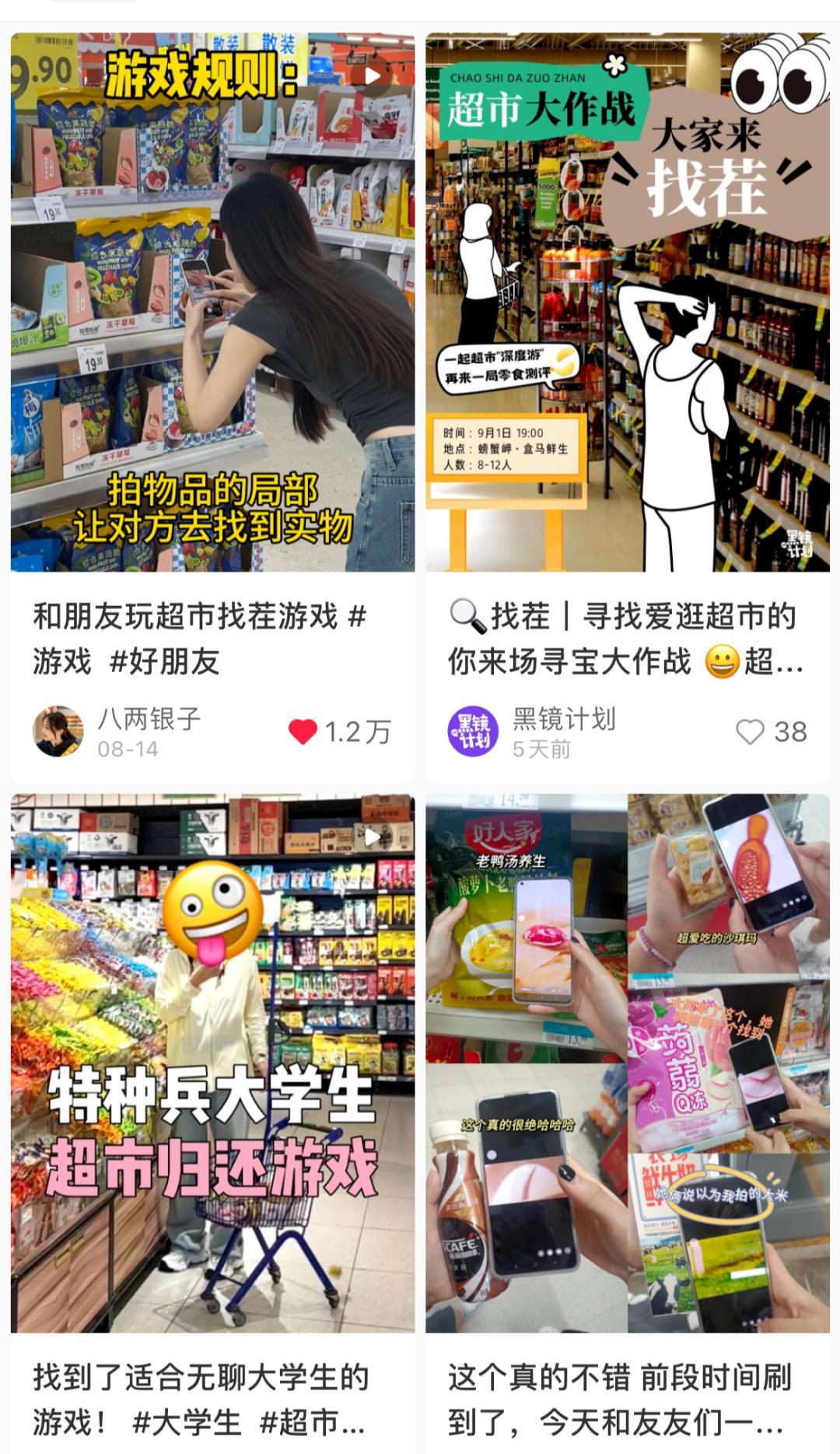Open the 这个真的不错 photo collage post
Viewport: 840px width, 1454px height.
coord(627,1062)
